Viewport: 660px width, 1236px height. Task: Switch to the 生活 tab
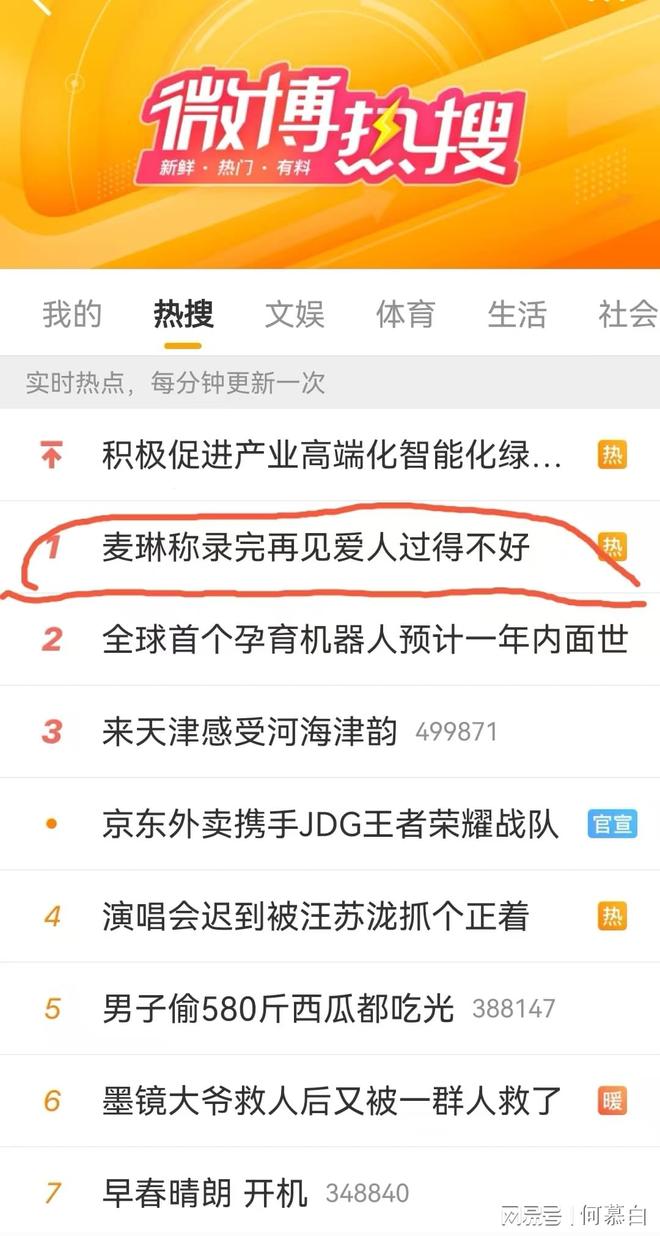(x=517, y=314)
